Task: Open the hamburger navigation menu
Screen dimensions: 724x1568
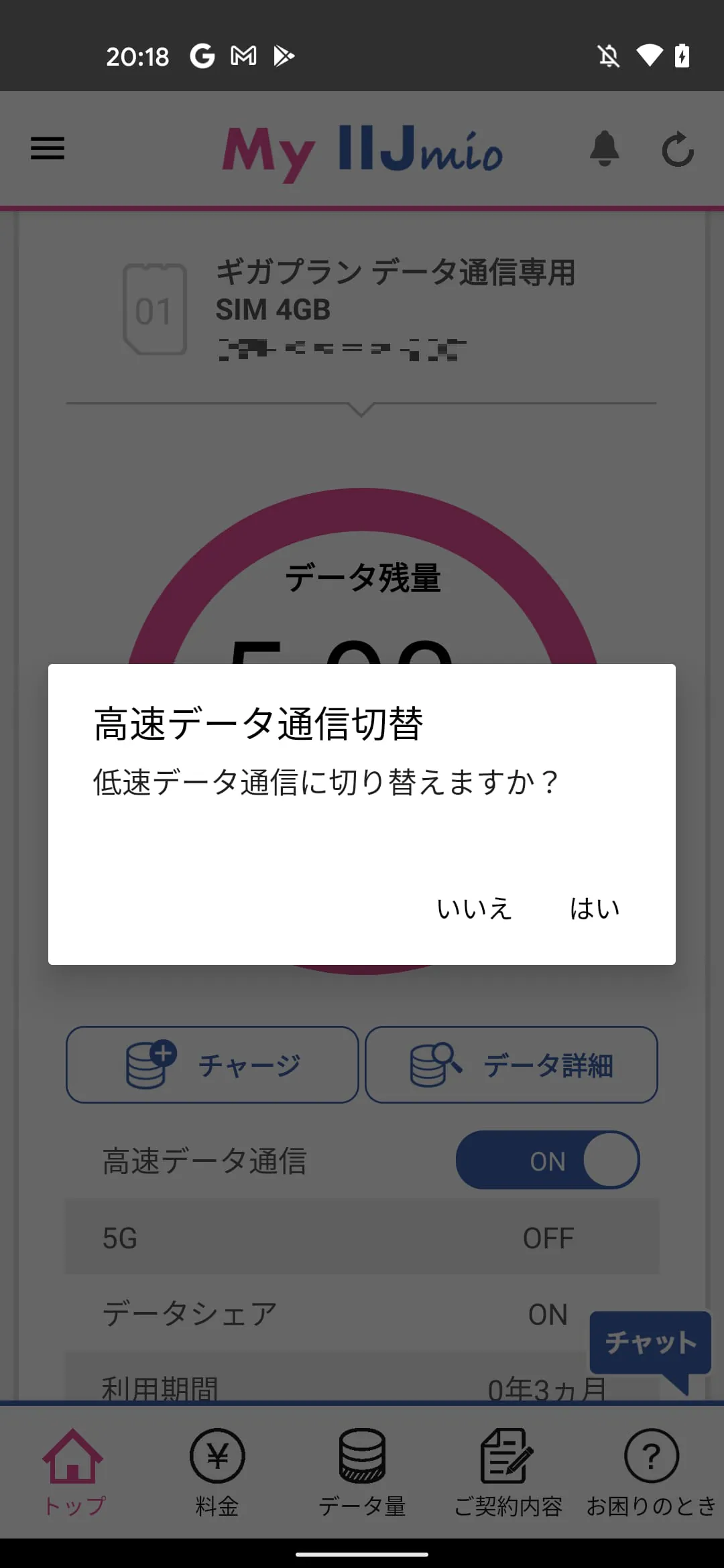Action: 47,149
